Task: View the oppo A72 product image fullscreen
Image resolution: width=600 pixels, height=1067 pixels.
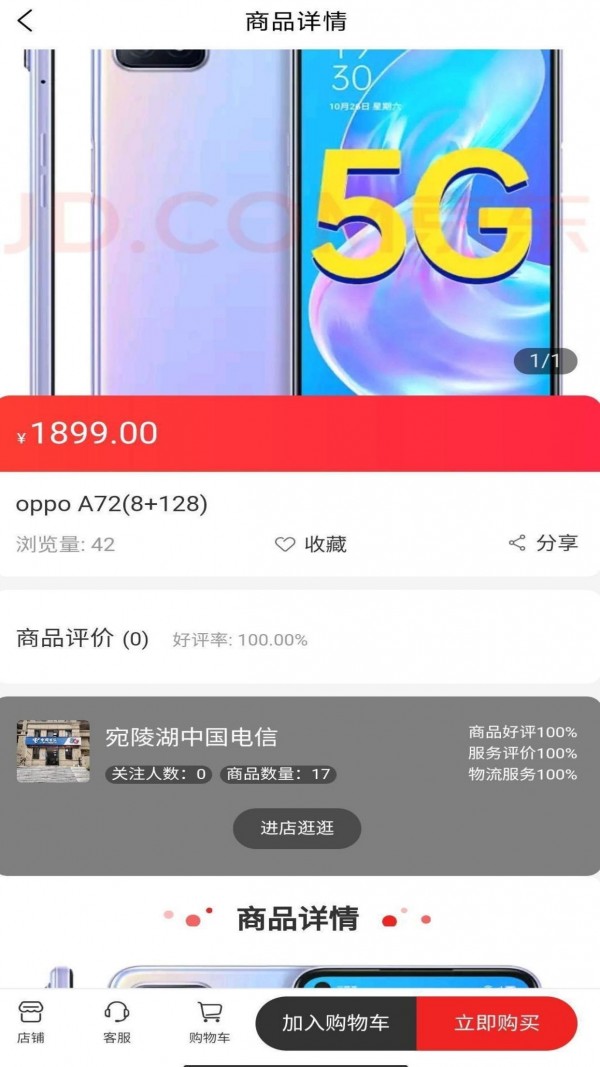Action: [300, 220]
